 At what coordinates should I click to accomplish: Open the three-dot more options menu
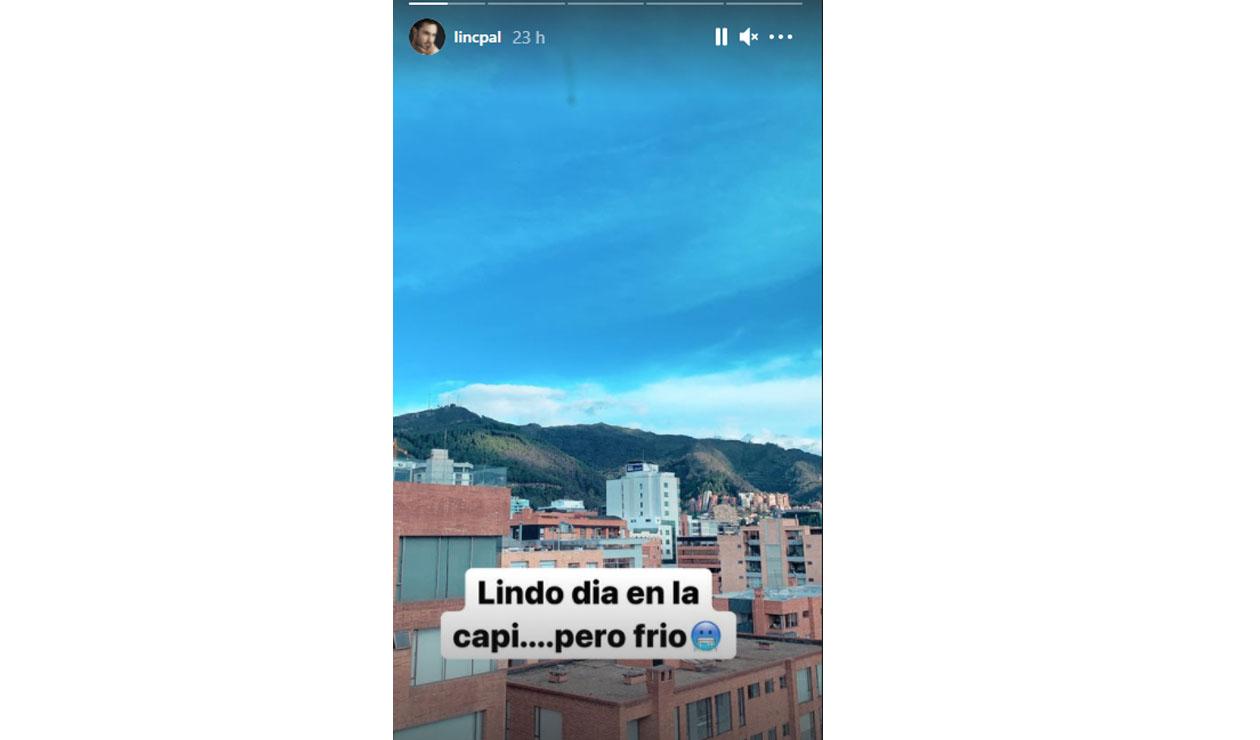pyautogui.click(x=781, y=37)
